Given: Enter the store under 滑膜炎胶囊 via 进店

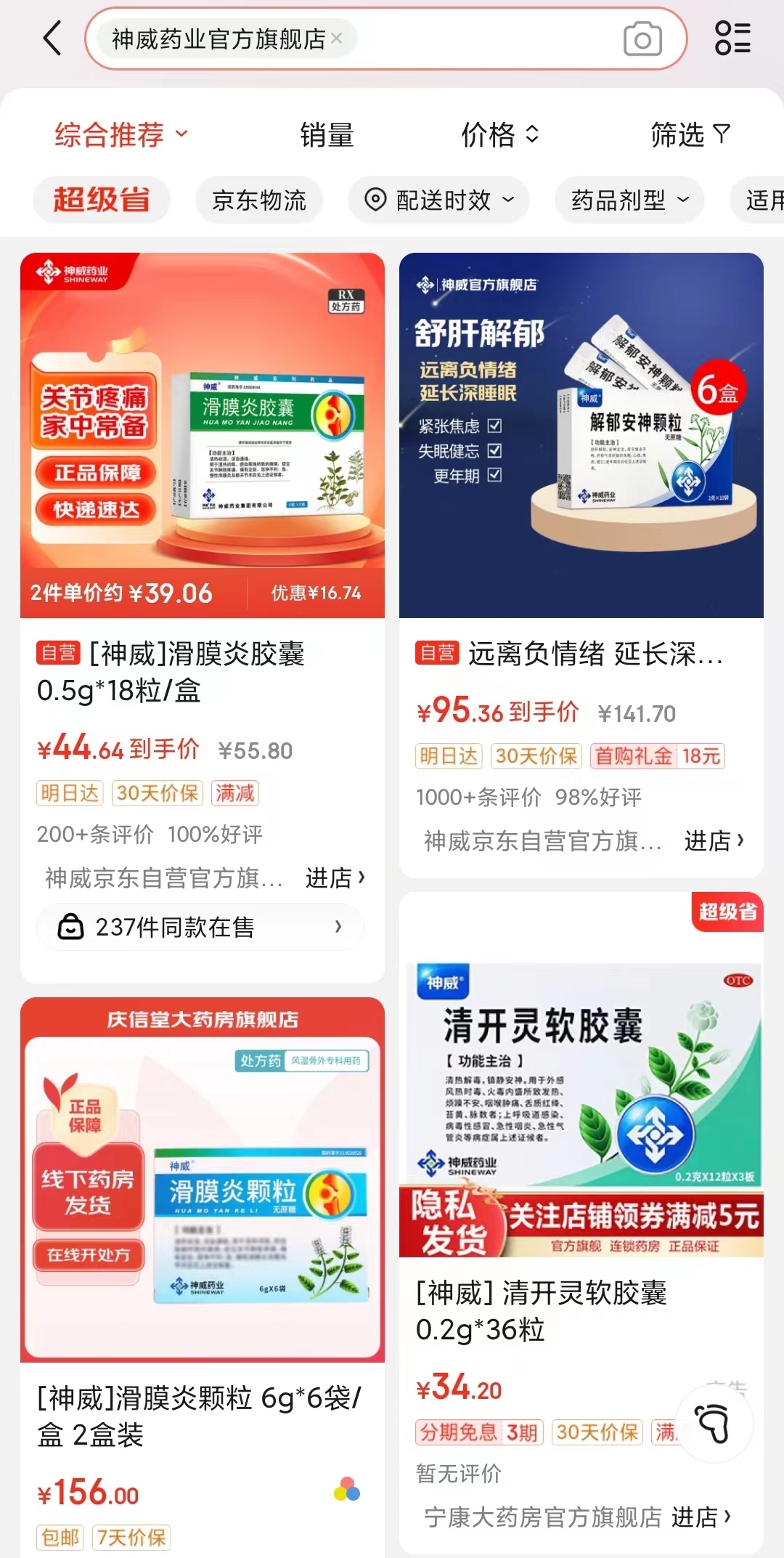Looking at the screenshot, I should 335,877.
